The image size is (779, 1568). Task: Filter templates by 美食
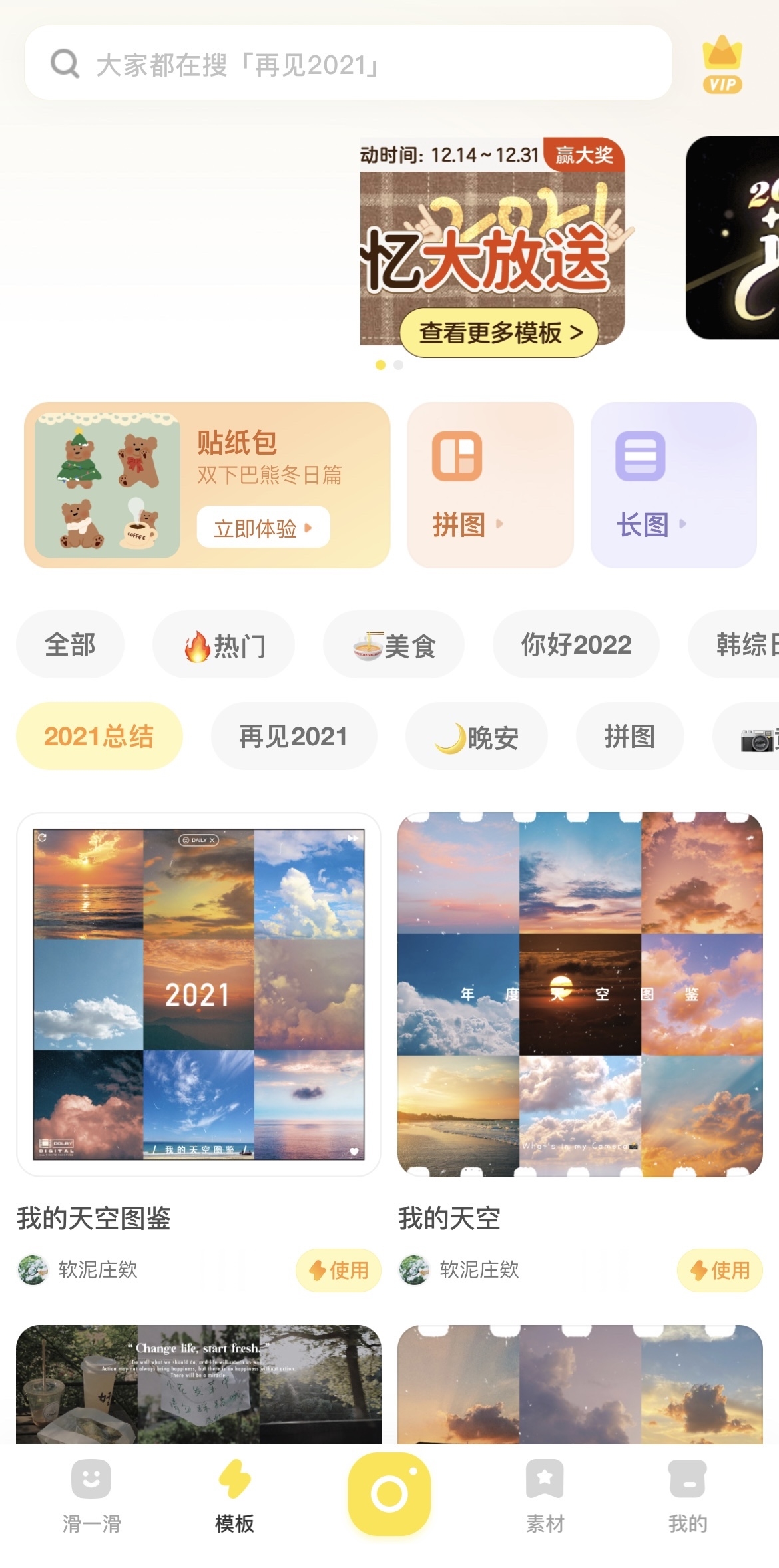tap(393, 644)
